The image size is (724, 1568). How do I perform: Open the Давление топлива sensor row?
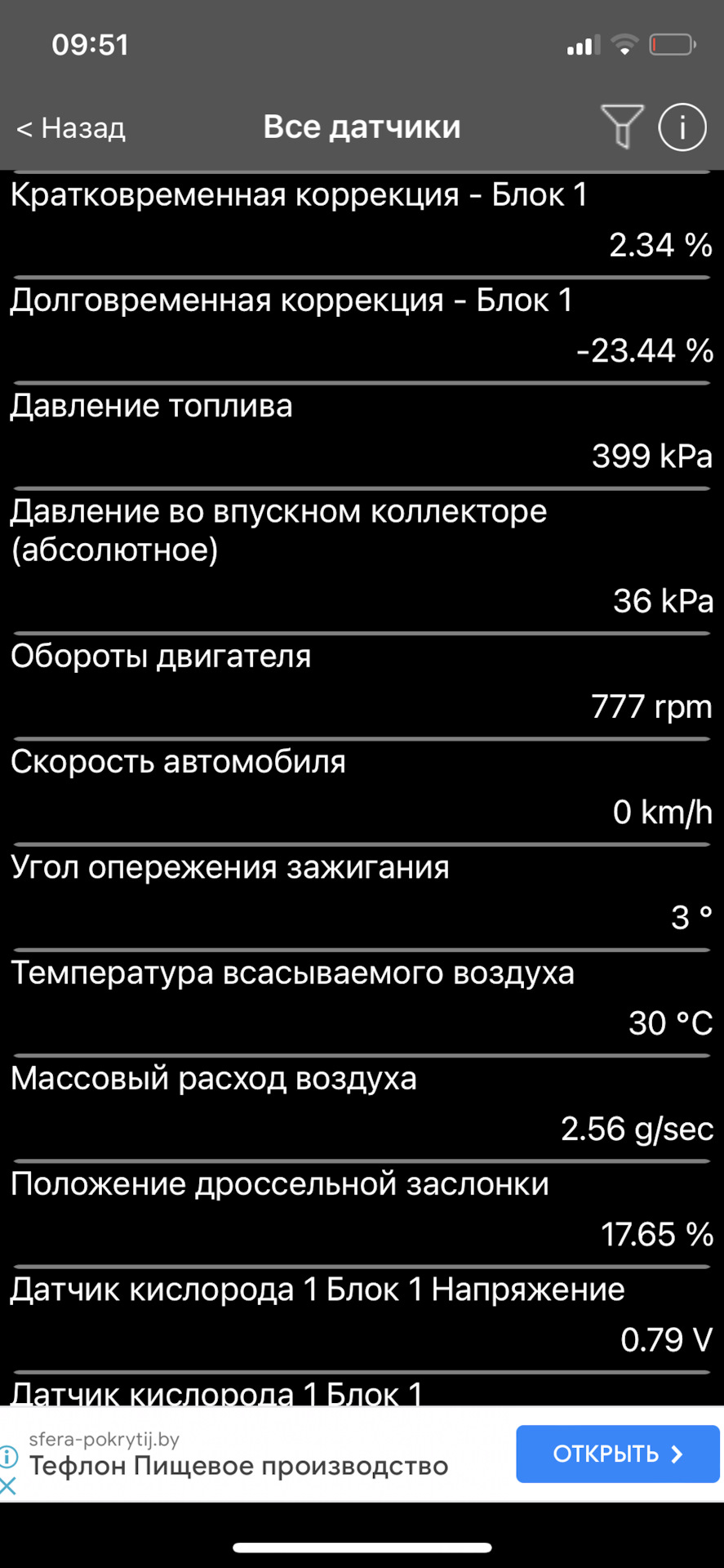pyautogui.click(x=362, y=432)
